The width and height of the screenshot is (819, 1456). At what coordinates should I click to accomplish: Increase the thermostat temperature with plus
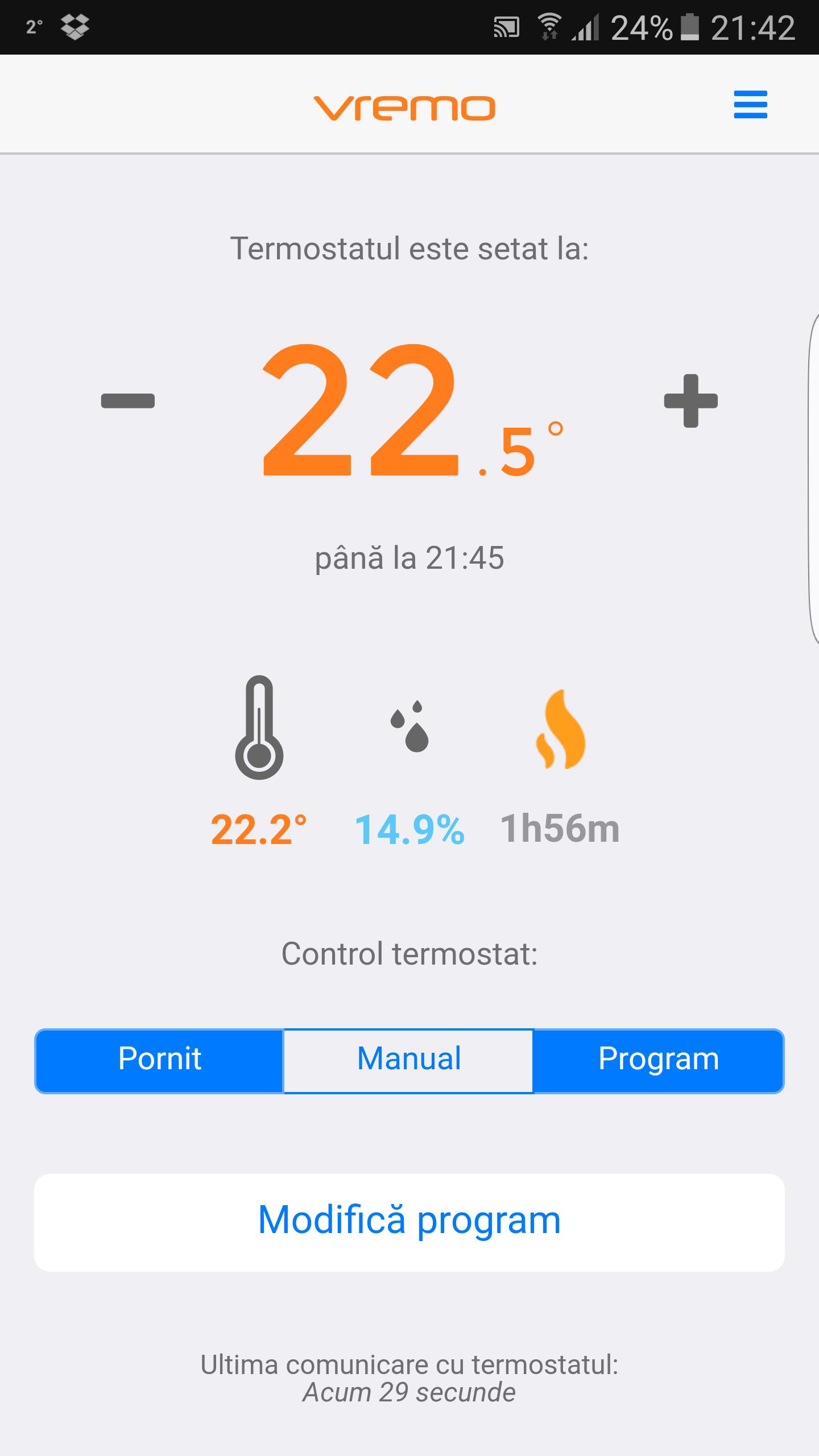click(x=690, y=400)
